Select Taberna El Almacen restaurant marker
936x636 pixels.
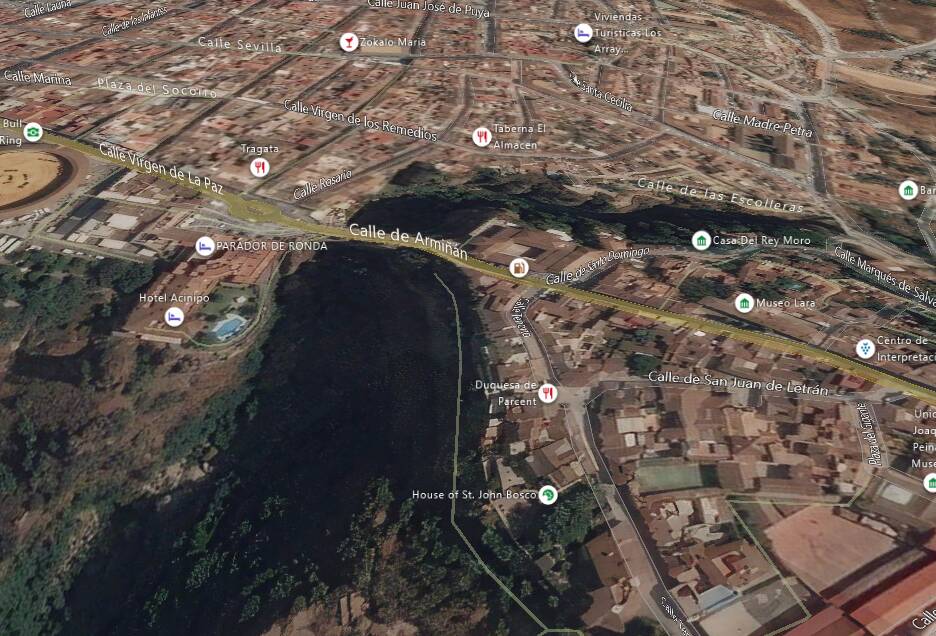coord(482,136)
